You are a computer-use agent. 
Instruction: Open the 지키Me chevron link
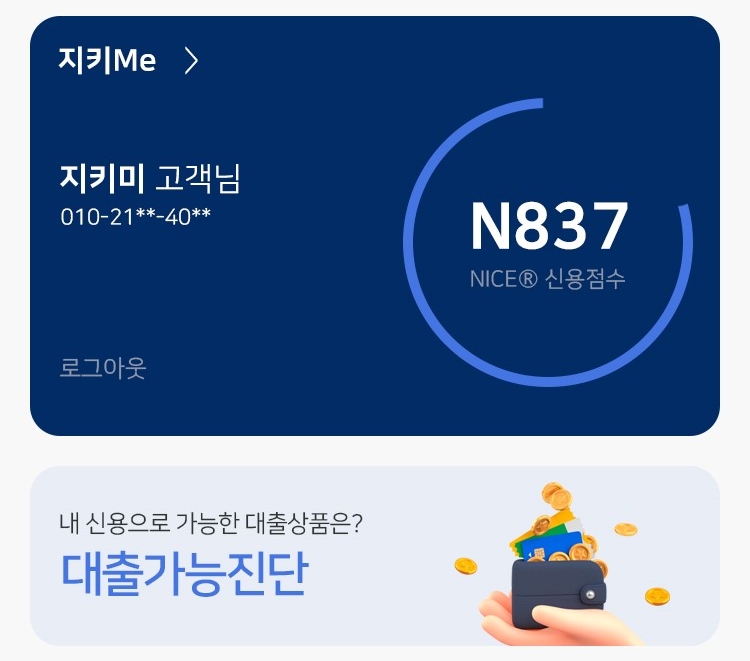(130, 61)
